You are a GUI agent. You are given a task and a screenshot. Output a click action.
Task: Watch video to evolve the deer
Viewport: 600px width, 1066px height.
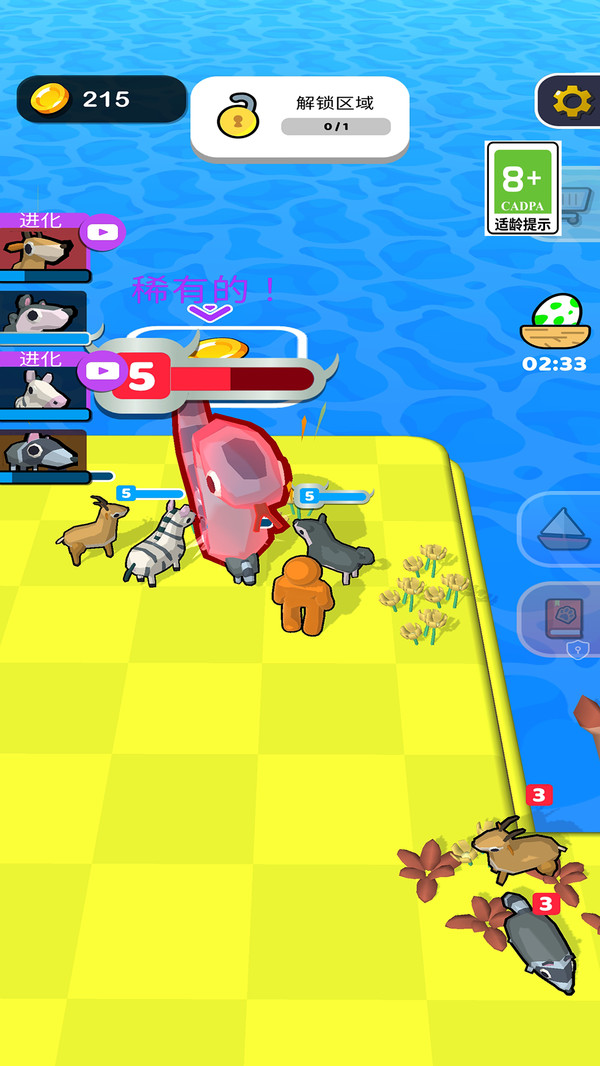[101, 233]
